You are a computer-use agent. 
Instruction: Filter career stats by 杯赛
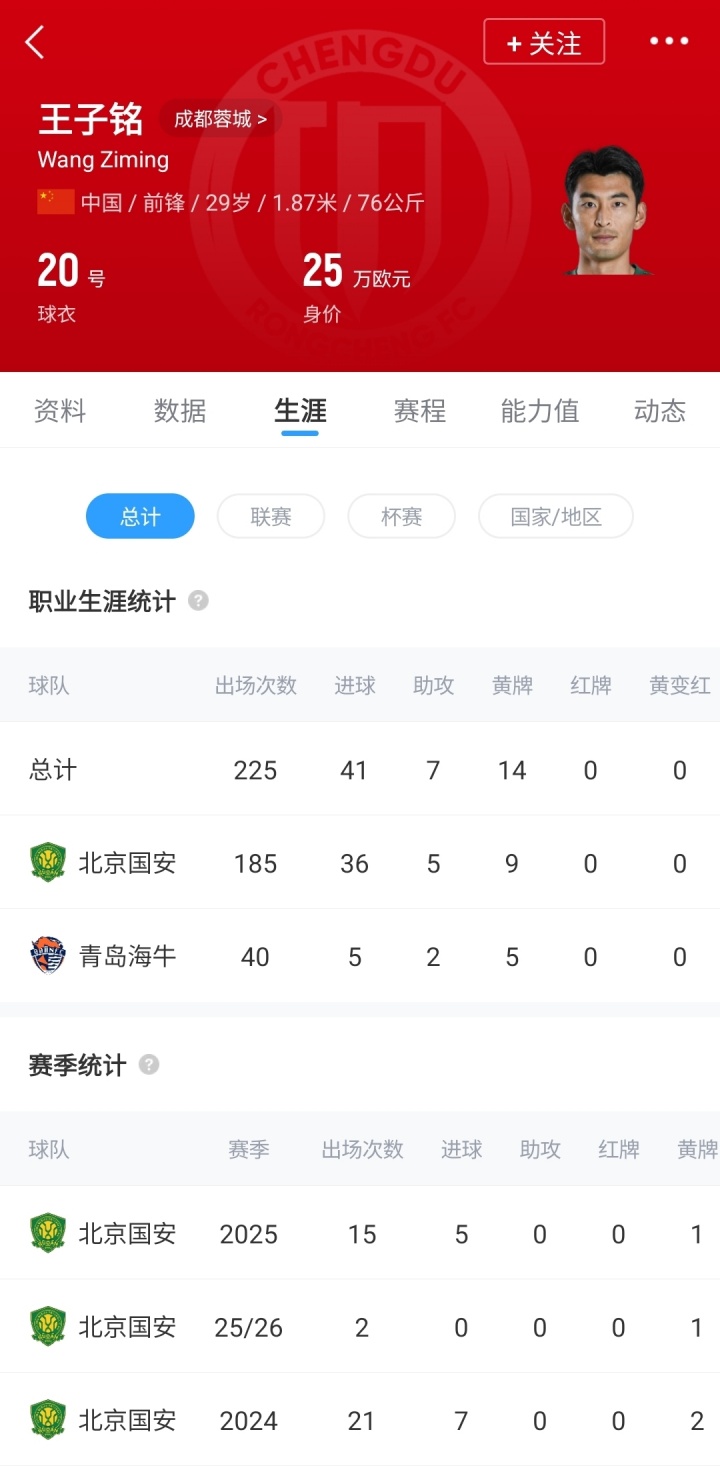pyautogui.click(x=401, y=517)
